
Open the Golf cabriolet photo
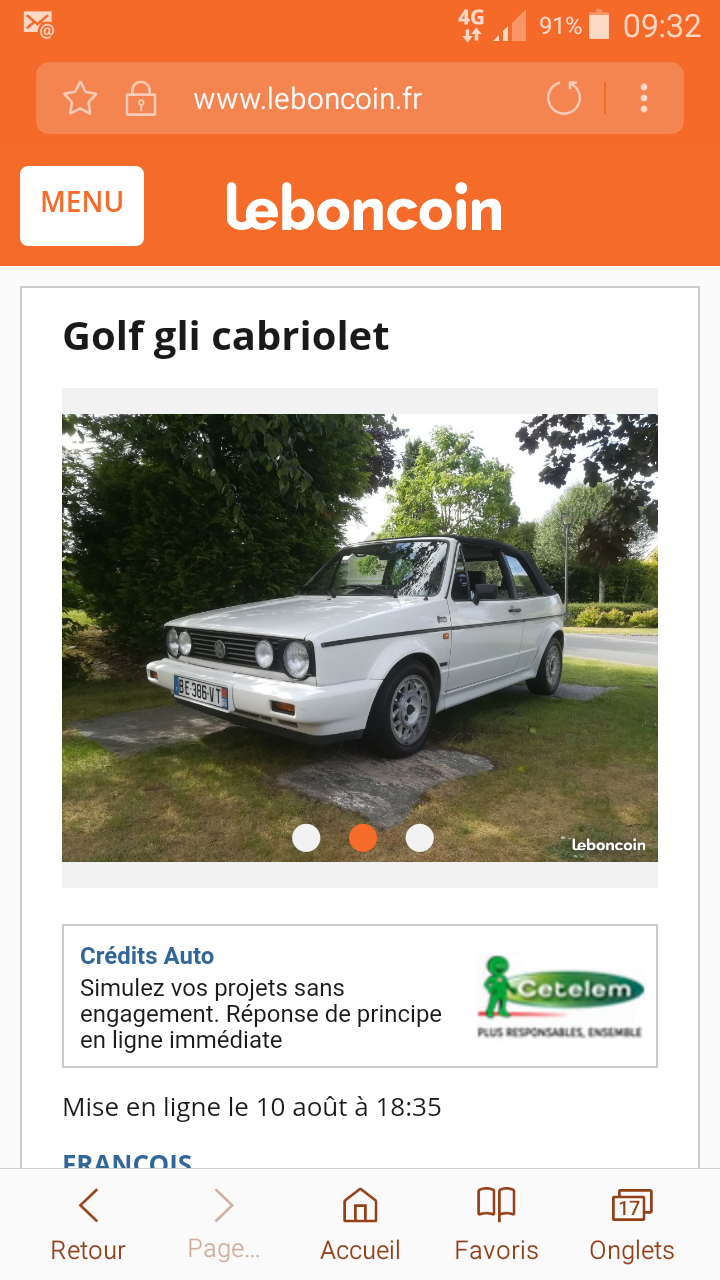click(360, 620)
